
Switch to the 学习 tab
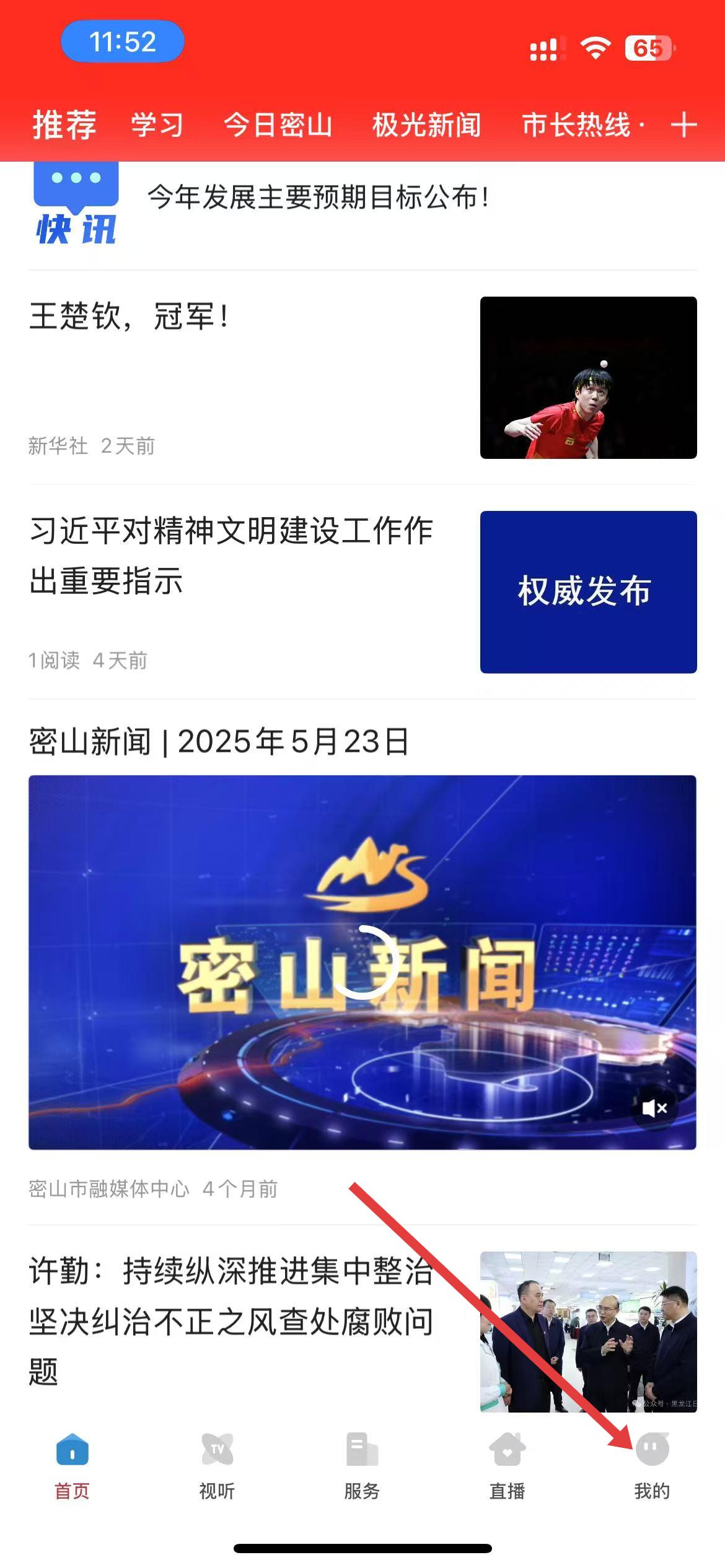(157, 125)
